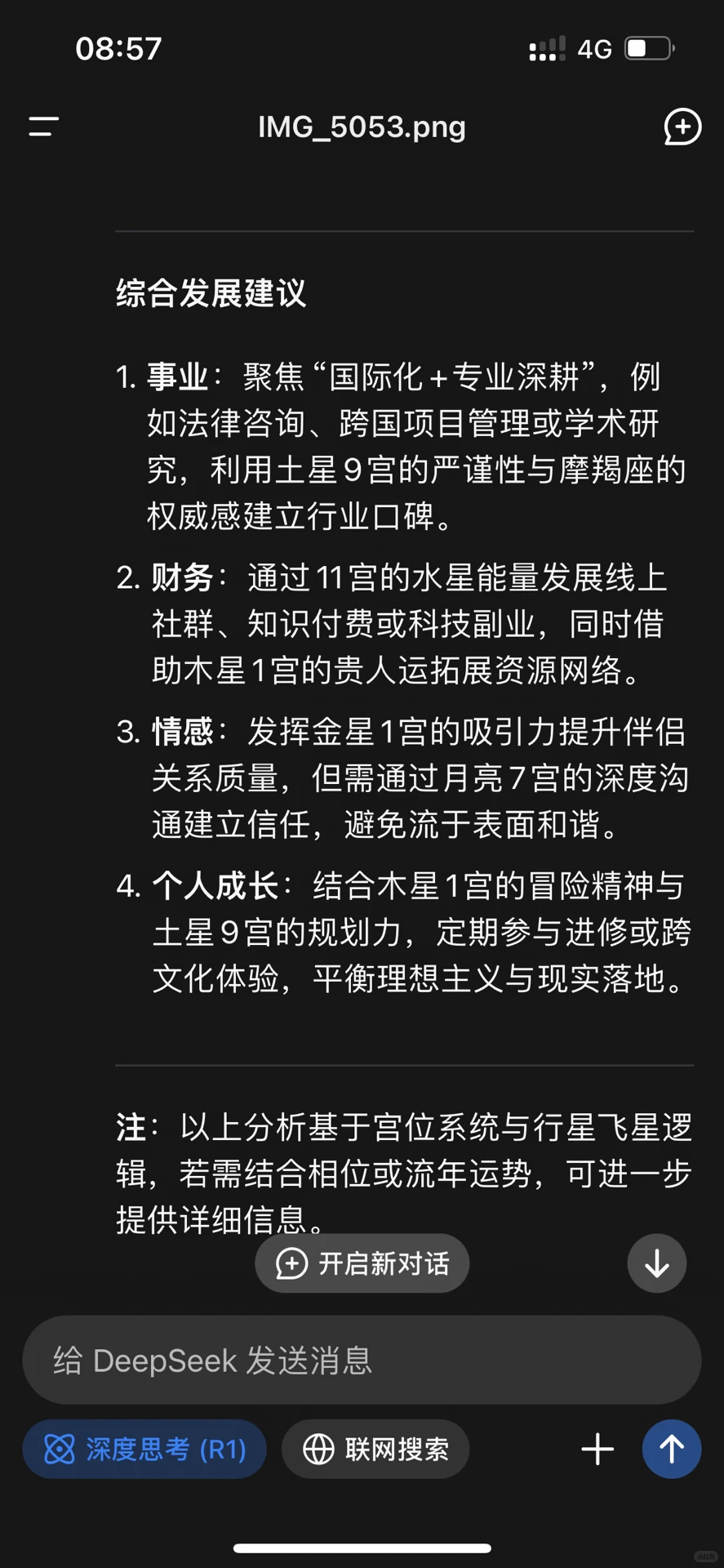Tap the 开启新对话 button
The height and width of the screenshot is (1568, 724).
[362, 1263]
